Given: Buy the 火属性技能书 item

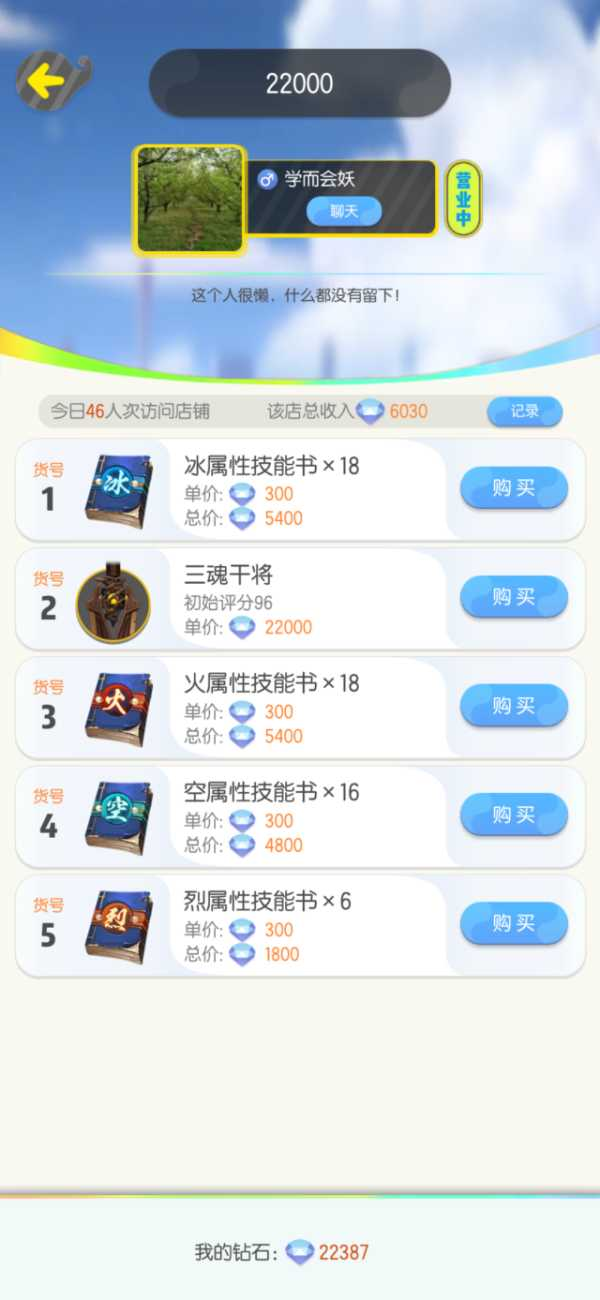Looking at the screenshot, I should [513, 706].
